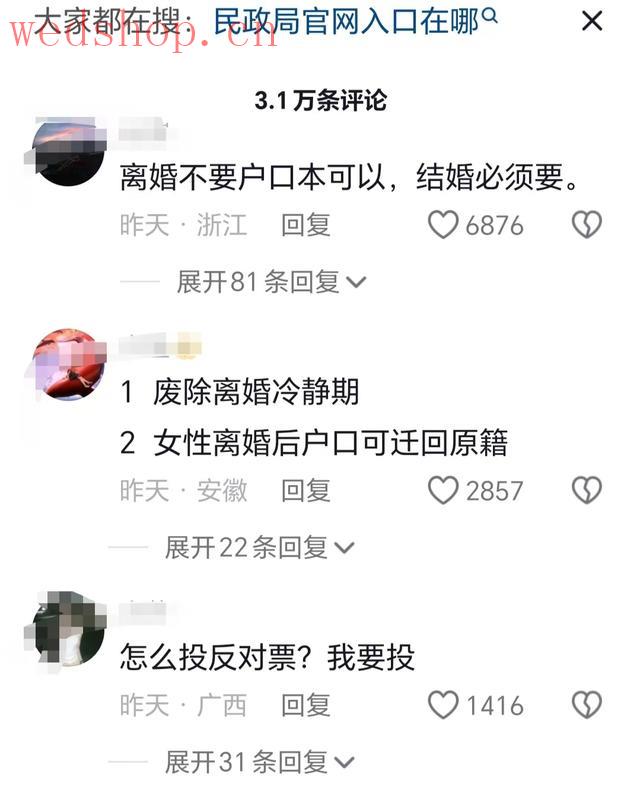Screen dimensions: 640x794
Task: Expand 22 replies
Action: pyautogui.click(x=258, y=547)
